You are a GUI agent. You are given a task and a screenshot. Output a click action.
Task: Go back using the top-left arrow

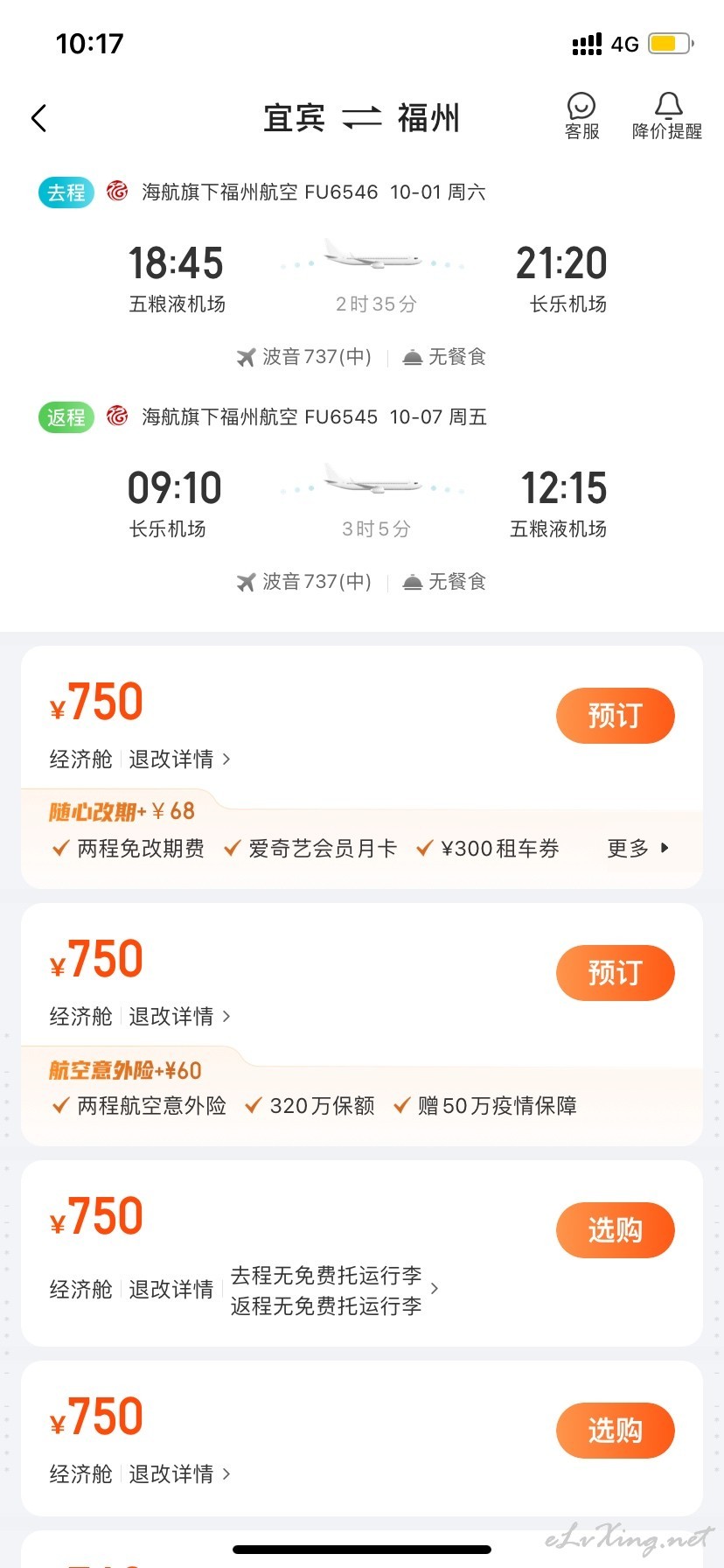pos(38,118)
